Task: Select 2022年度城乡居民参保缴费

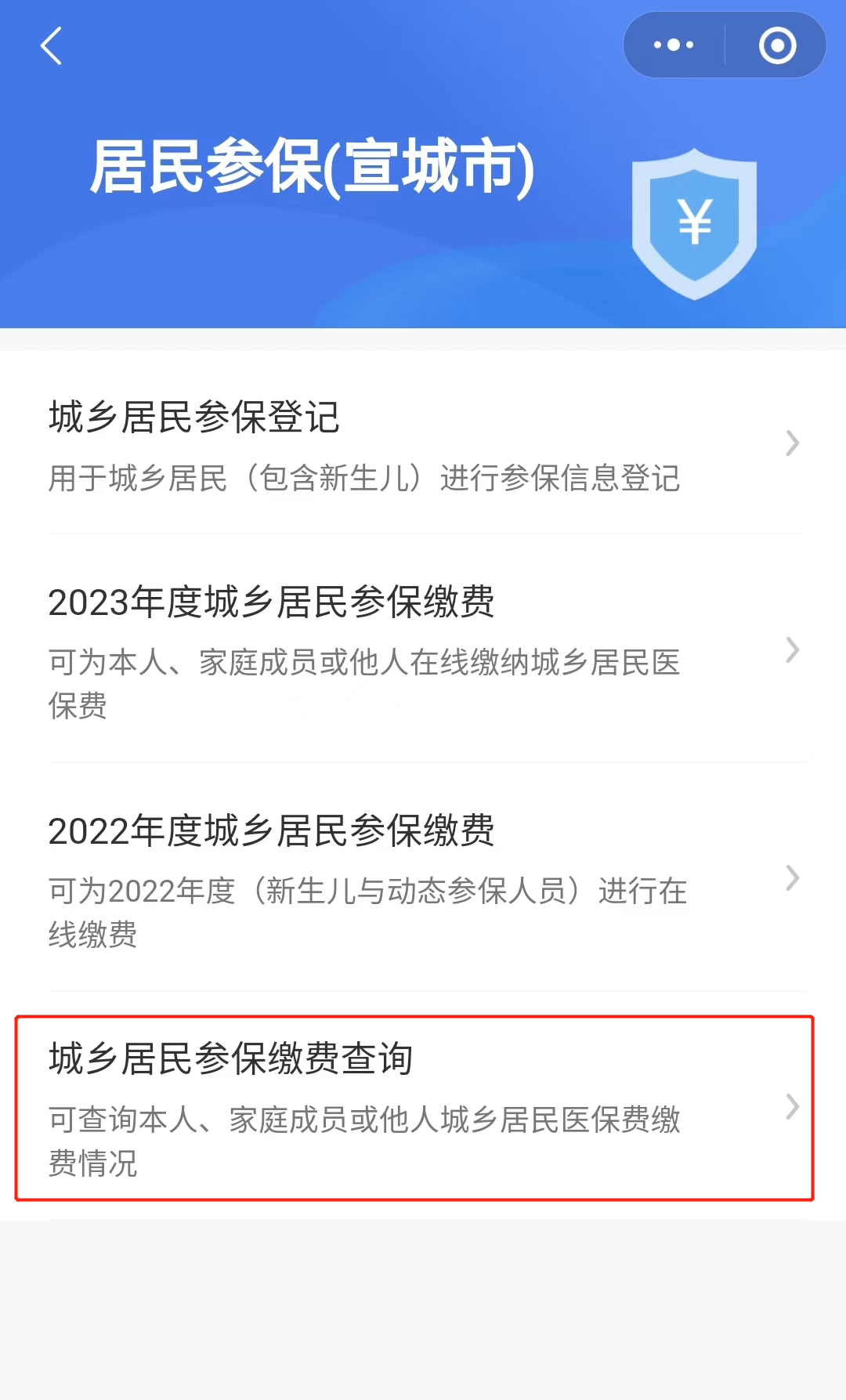Action: (x=423, y=877)
